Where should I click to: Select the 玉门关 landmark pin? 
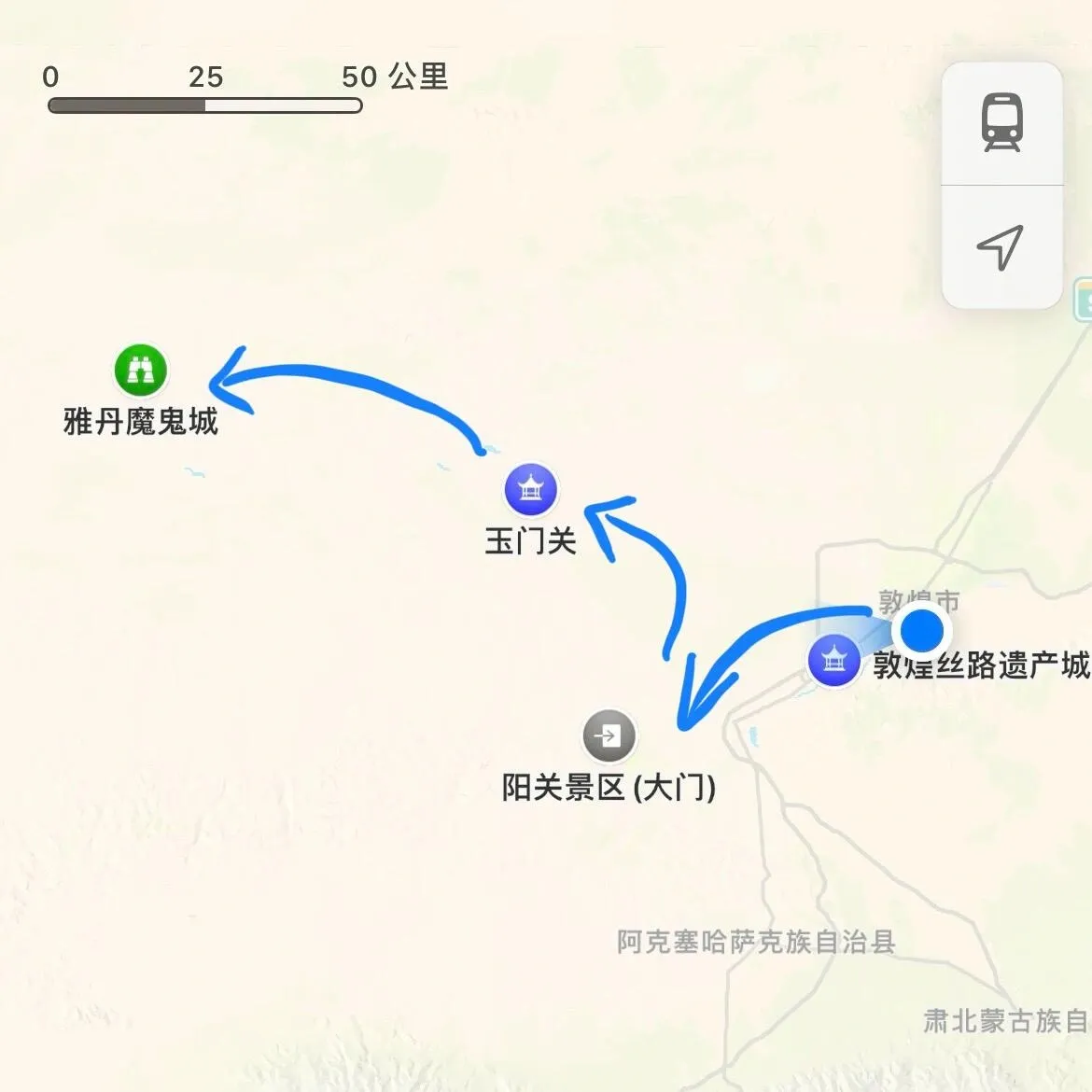531,488
